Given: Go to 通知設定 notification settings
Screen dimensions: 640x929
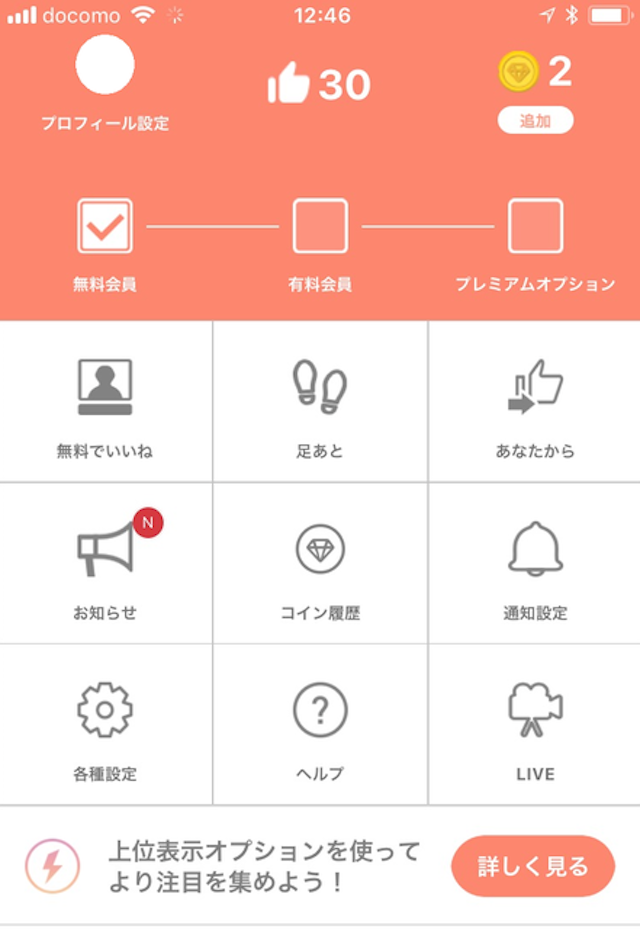Looking at the screenshot, I should point(535,562).
